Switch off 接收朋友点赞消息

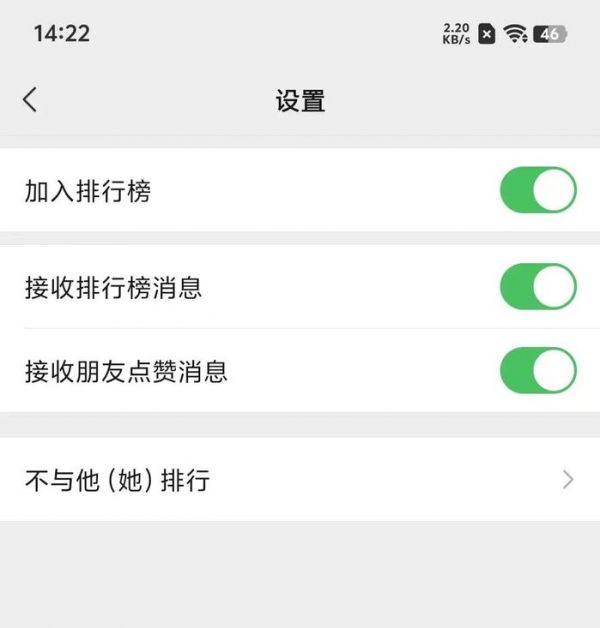click(x=538, y=372)
